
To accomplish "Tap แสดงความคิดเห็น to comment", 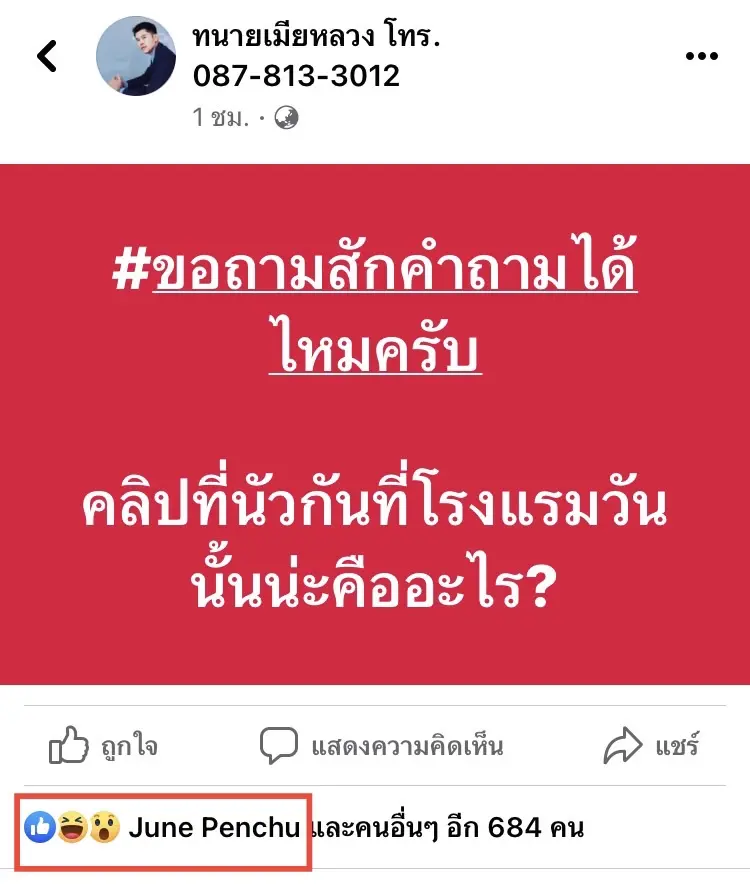I will [x=381, y=746].
